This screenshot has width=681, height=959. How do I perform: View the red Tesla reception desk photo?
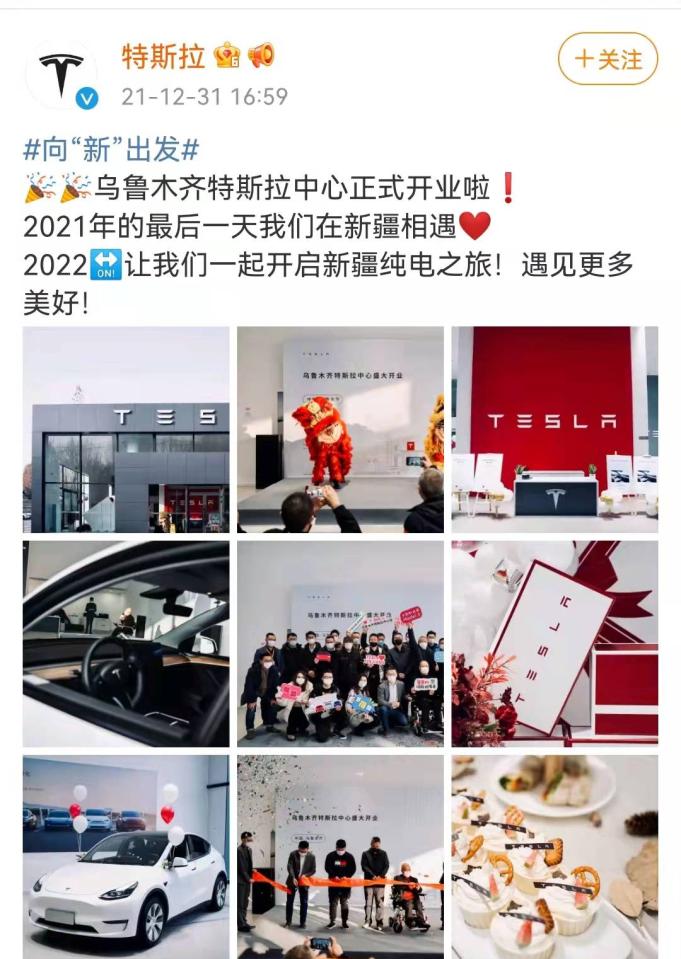point(554,429)
